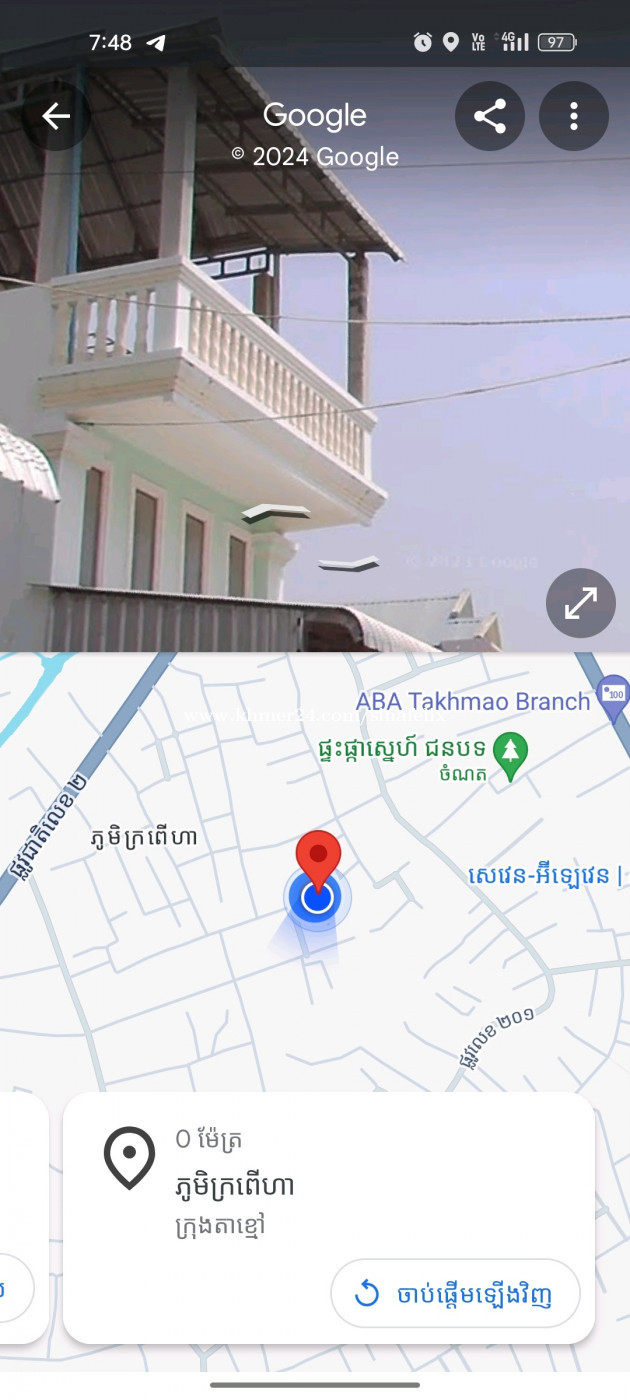Tap the ចាប់ផ្តើមឡើងវិញ restart button
This screenshot has height=1400, width=630.
click(455, 1294)
